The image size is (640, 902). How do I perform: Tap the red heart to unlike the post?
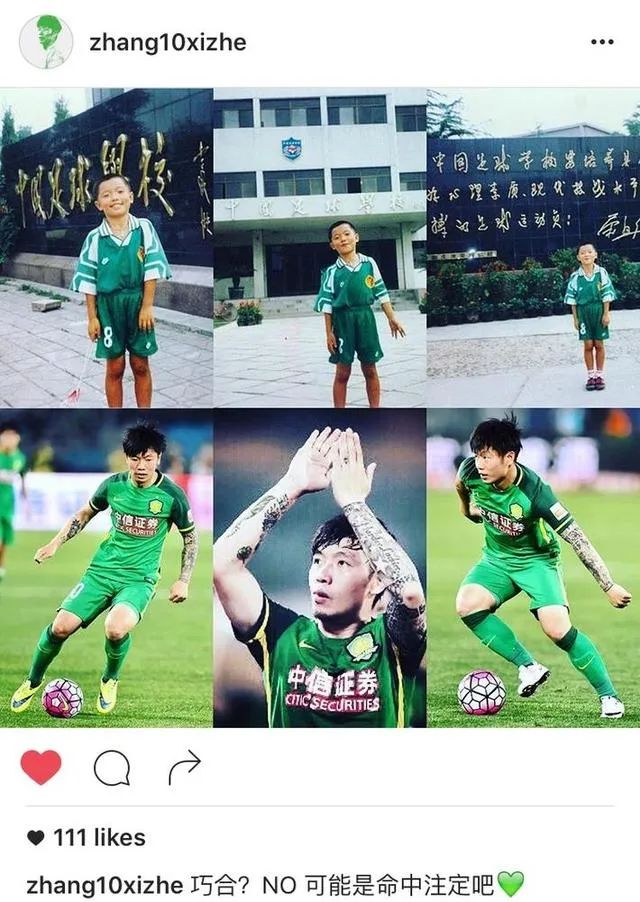41,767
